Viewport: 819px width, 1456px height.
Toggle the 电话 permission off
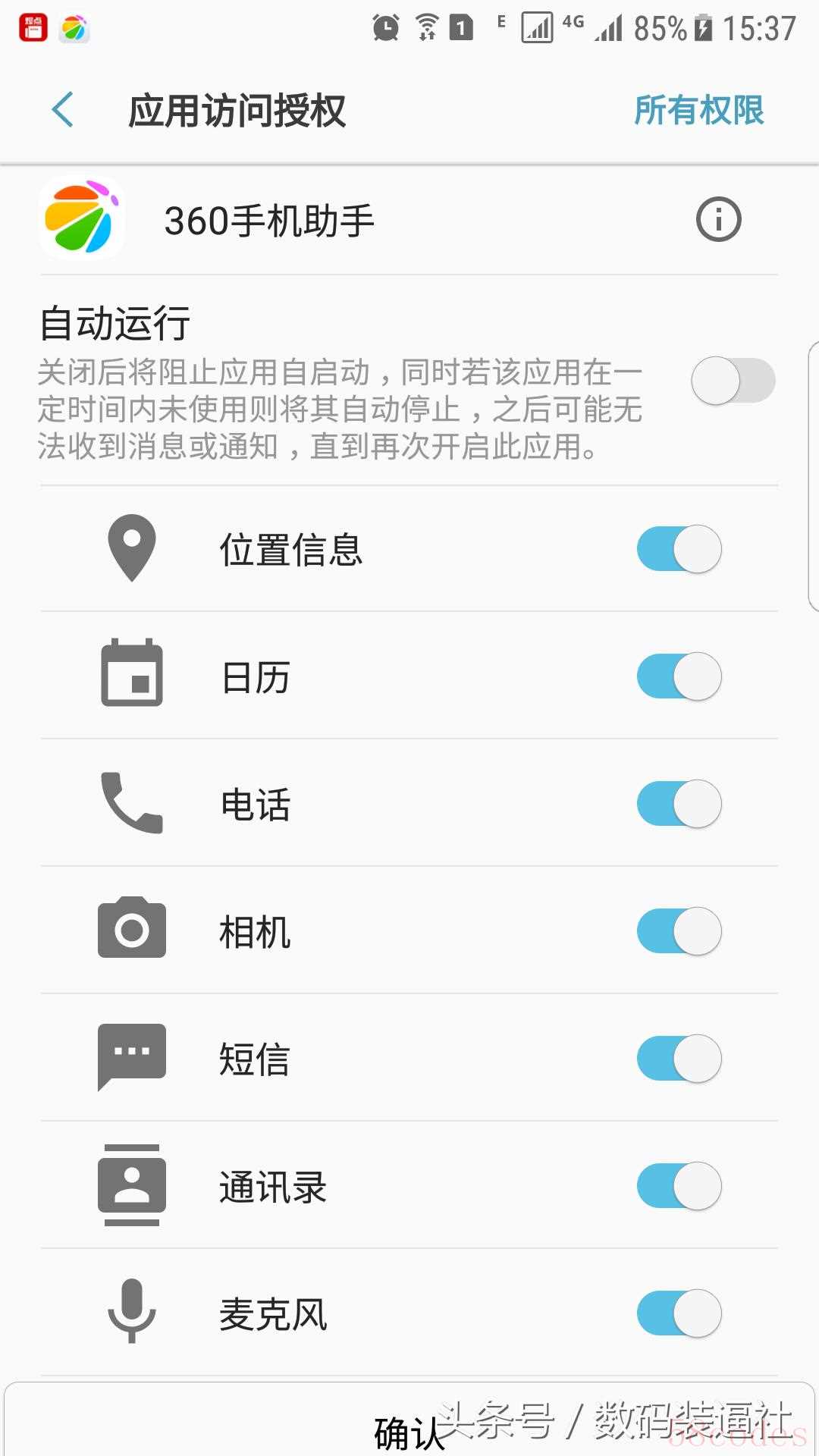click(x=679, y=804)
